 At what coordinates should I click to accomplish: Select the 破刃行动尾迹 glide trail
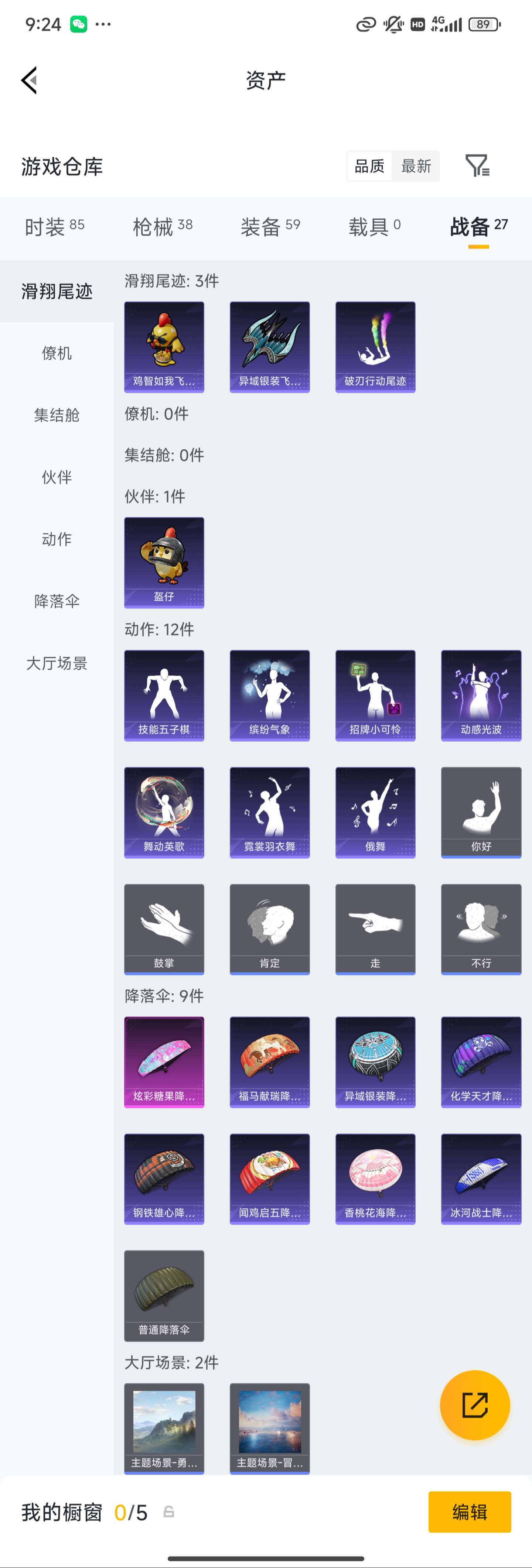(x=375, y=346)
